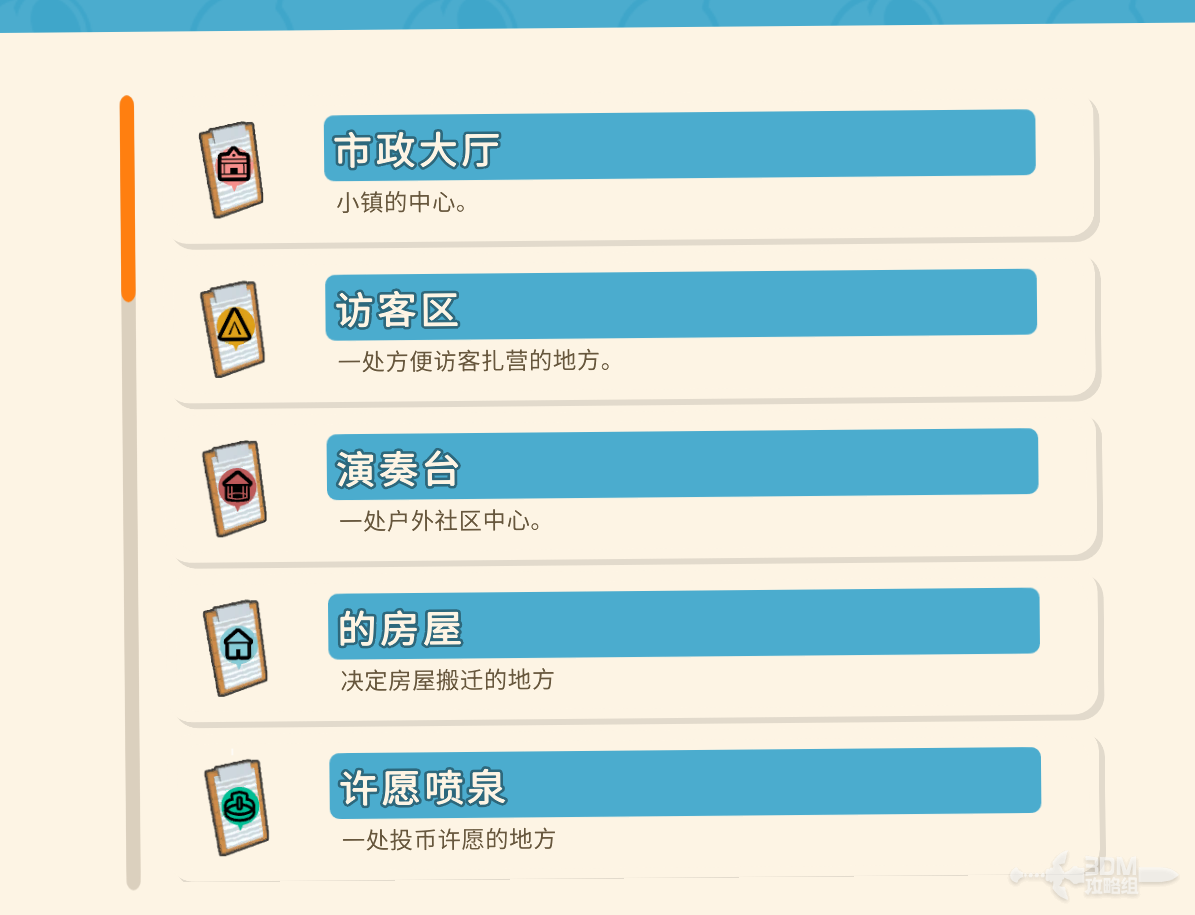Image resolution: width=1195 pixels, height=915 pixels.
Task: Tap the orange scrollbar handle
Action: click(x=127, y=198)
